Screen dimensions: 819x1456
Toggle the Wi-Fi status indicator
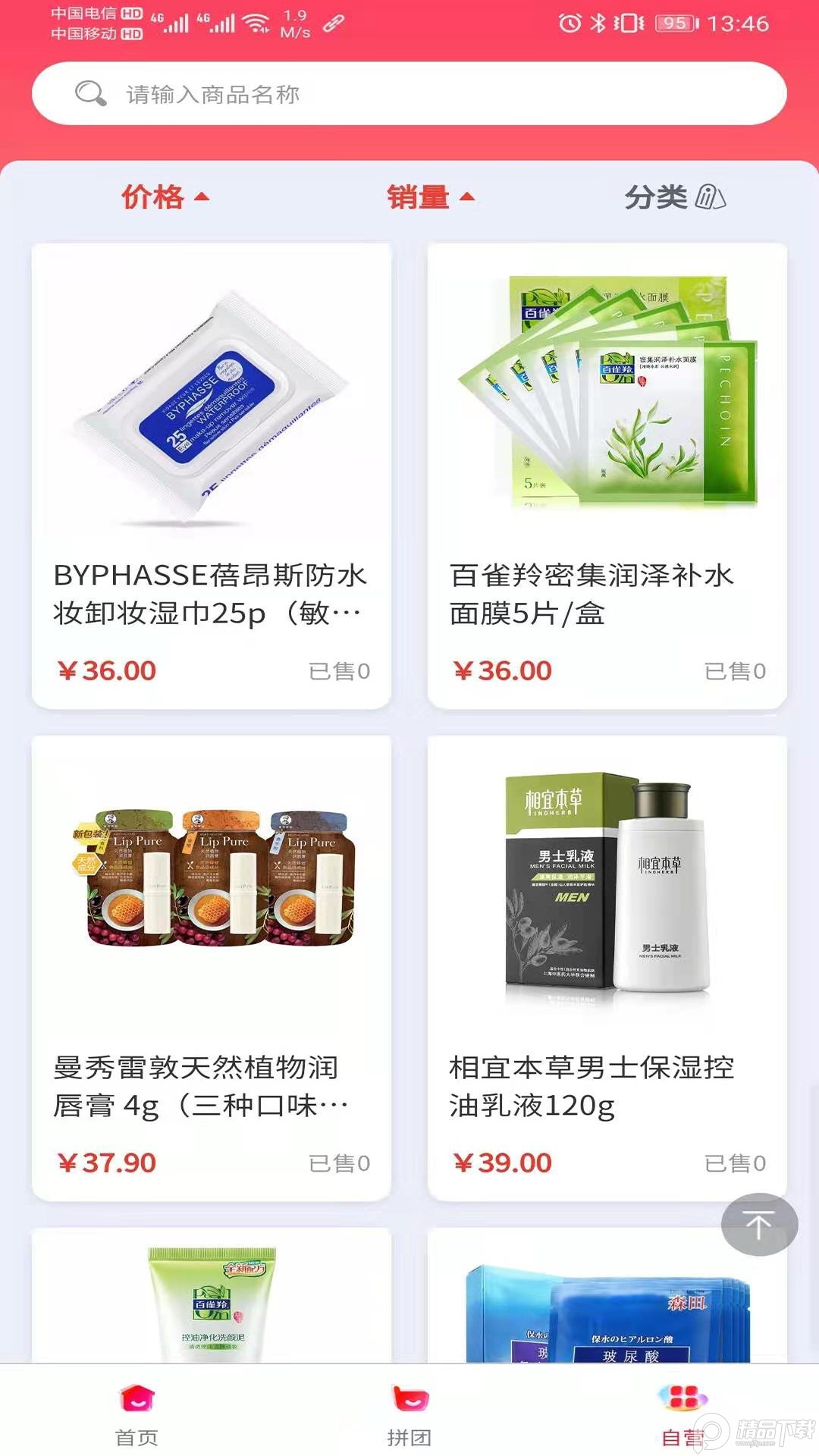258,22
